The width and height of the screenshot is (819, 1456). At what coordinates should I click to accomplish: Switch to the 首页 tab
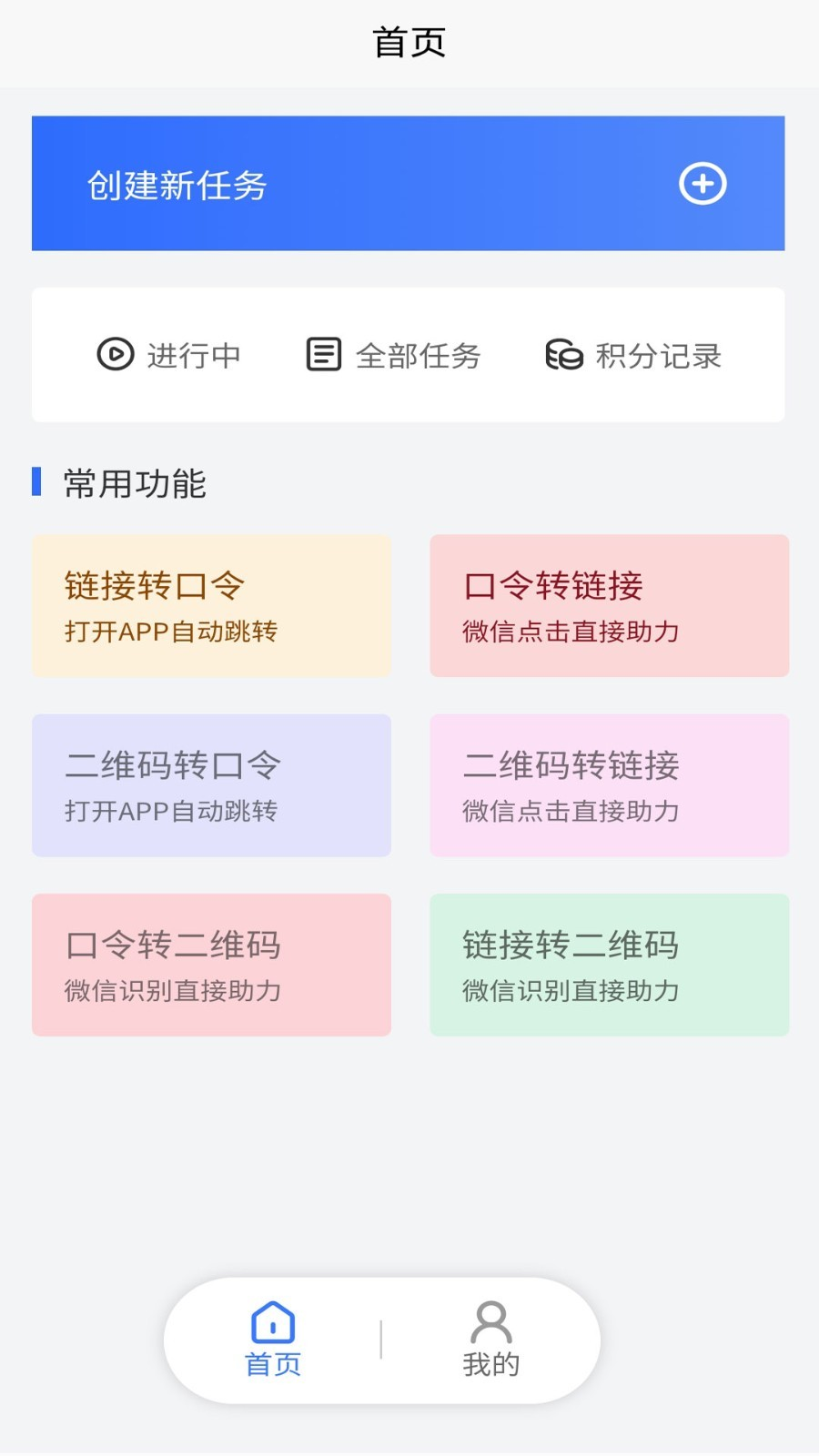tap(273, 1340)
